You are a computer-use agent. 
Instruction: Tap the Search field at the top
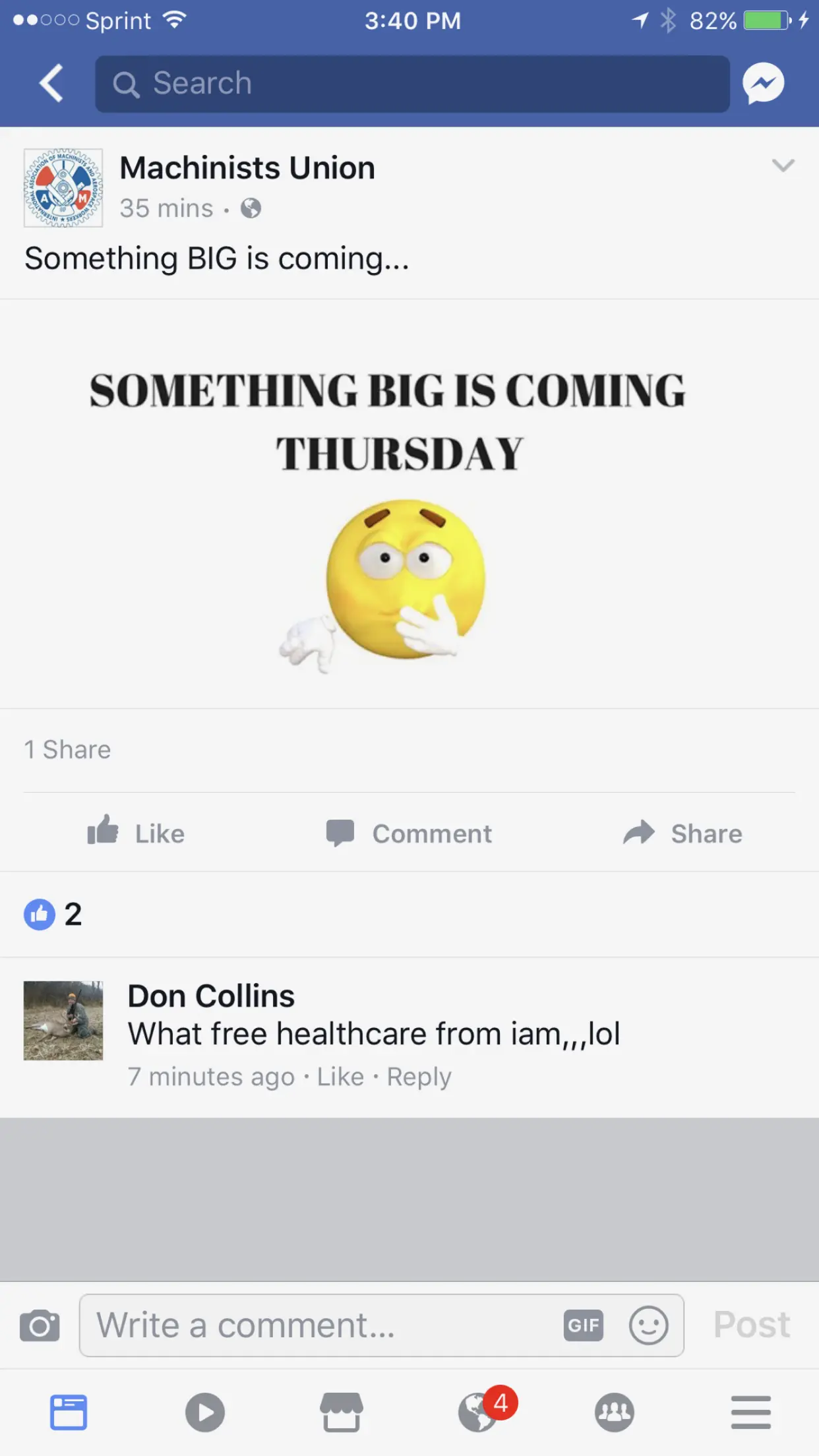(412, 84)
